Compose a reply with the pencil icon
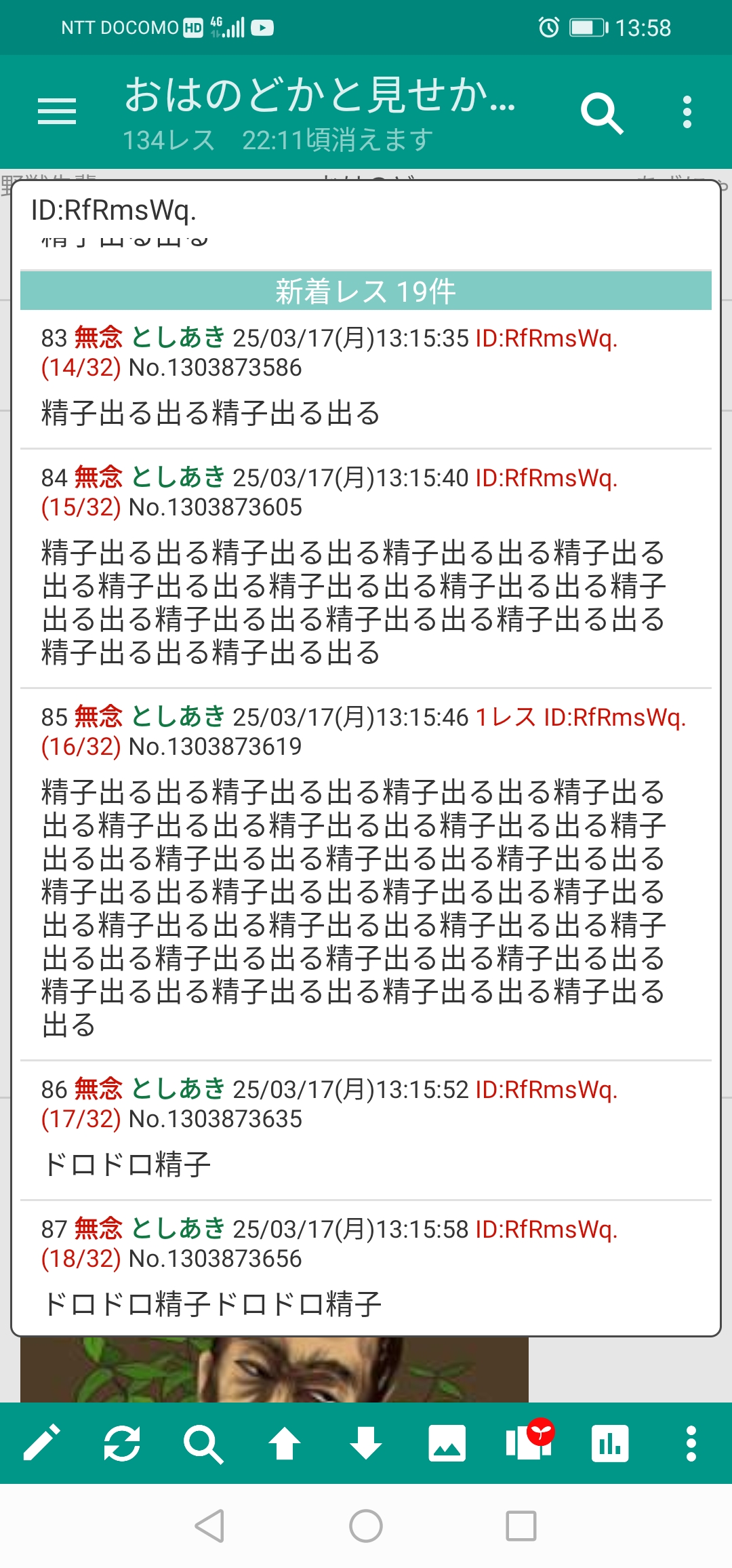This screenshot has height=1568, width=732. pos(41,1443)
